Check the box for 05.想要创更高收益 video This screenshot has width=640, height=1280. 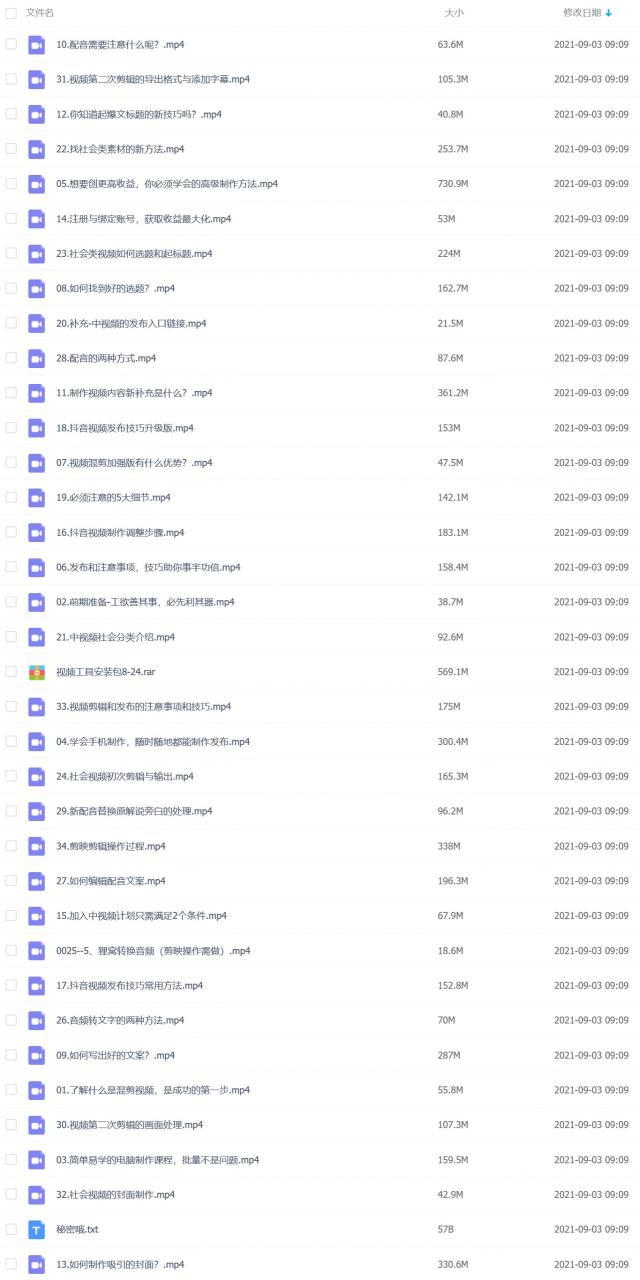11,184
